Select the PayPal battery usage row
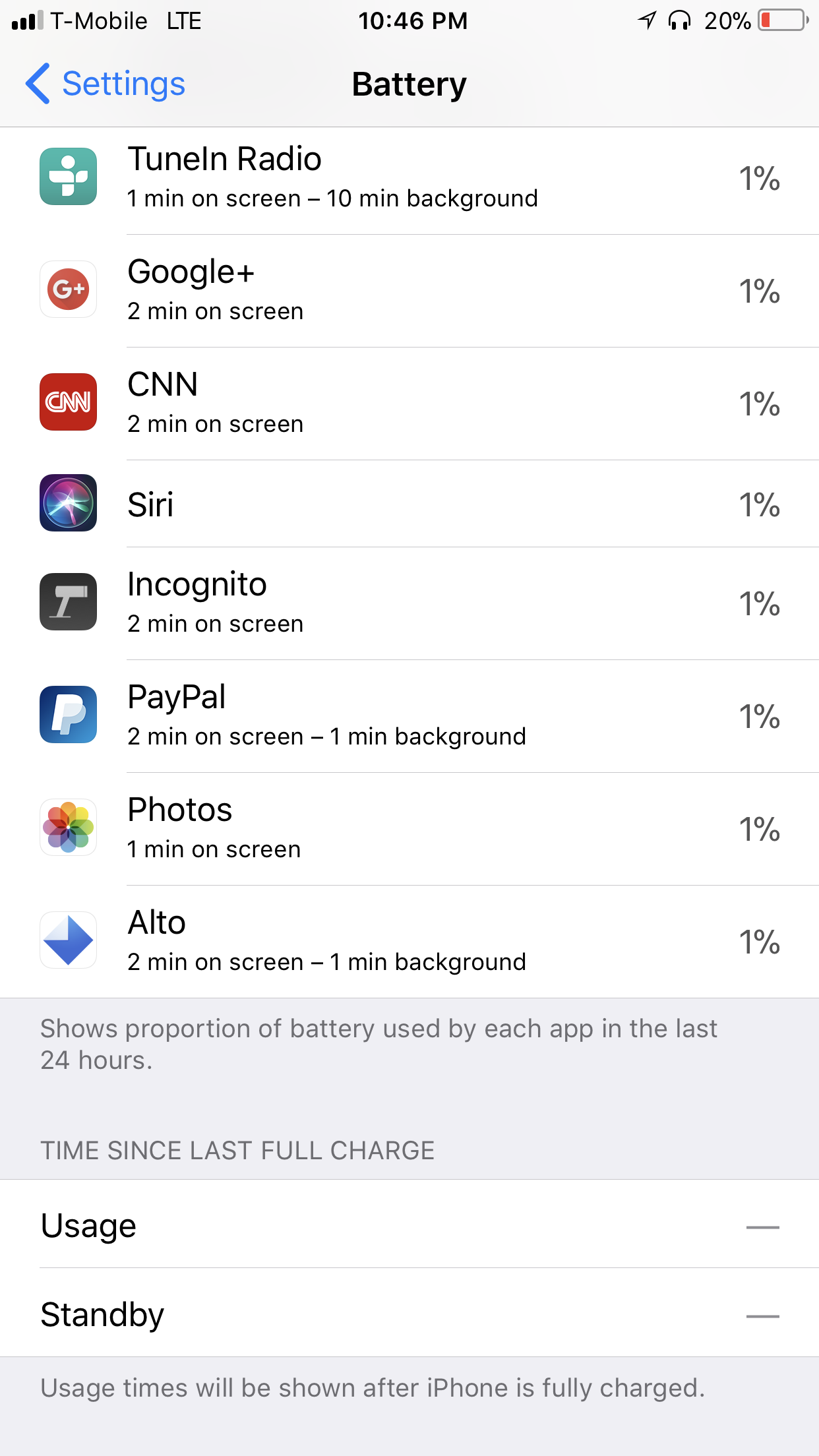Screen dimensions: 819x1456 pos(409,716)
